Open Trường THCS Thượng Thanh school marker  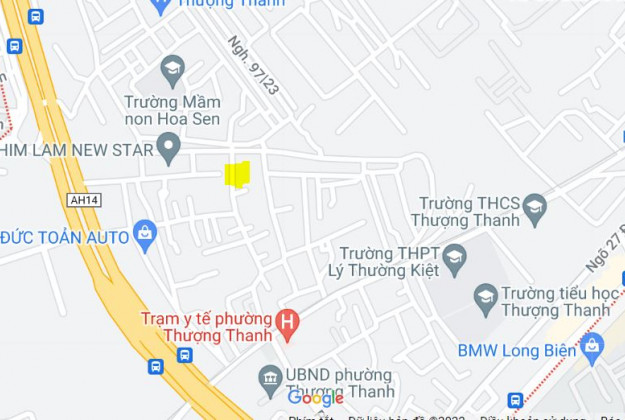tap(535, 209)
